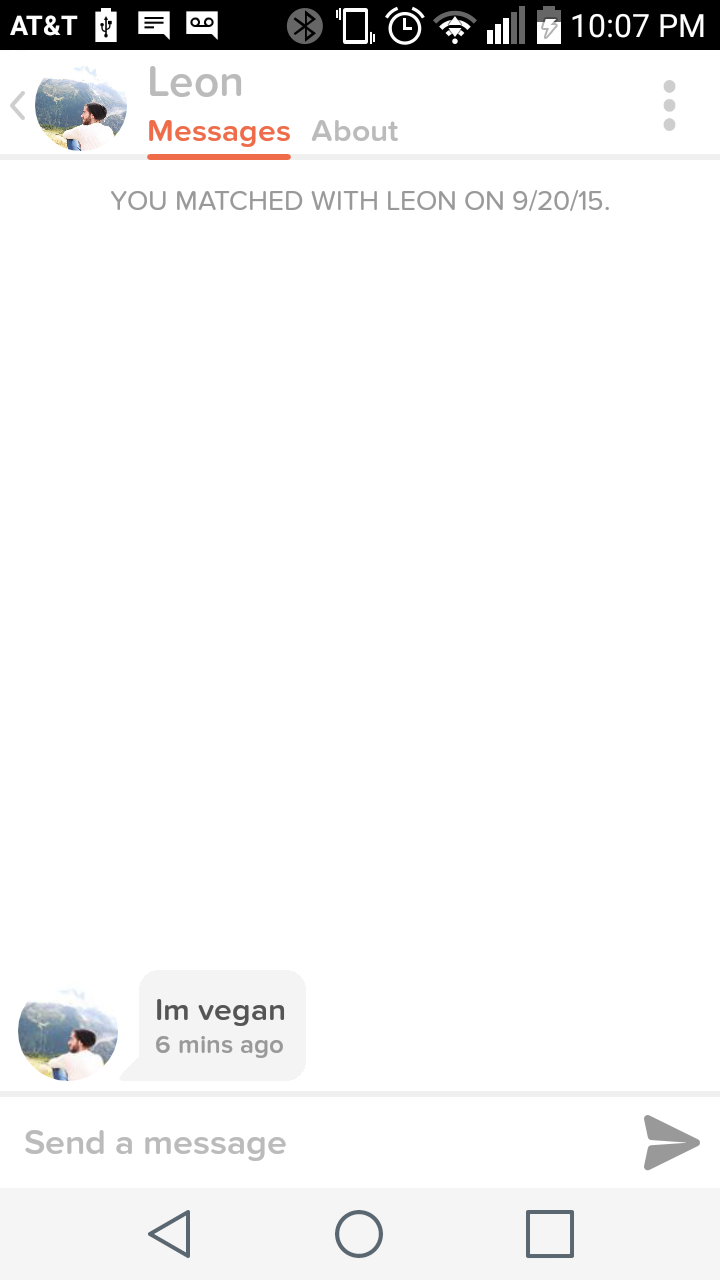Select the Messages tab
The width and height of the screenshot is (720, 1280).
pyautogui.click(x=219, y=131)
